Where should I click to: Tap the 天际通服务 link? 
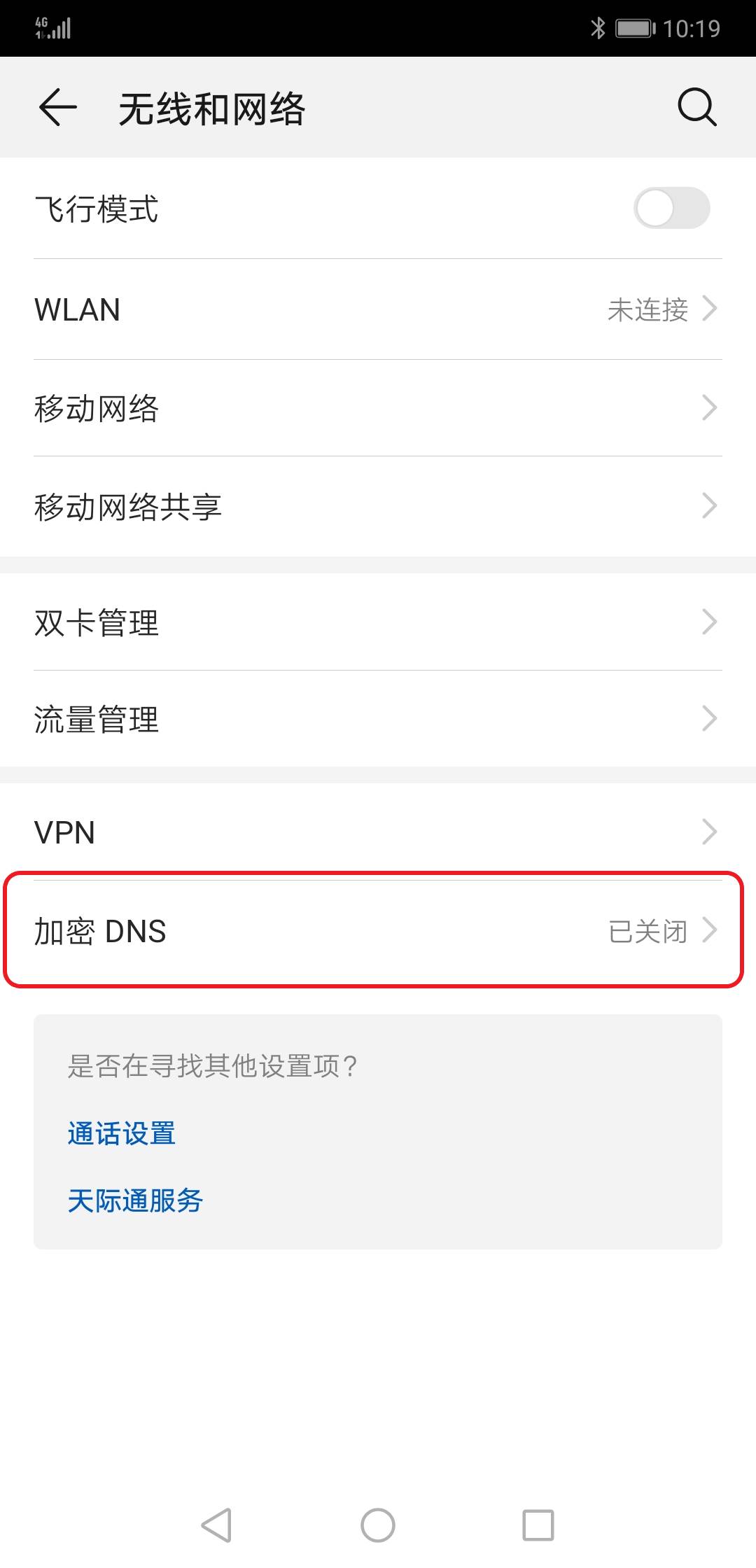coord(135,1200)
